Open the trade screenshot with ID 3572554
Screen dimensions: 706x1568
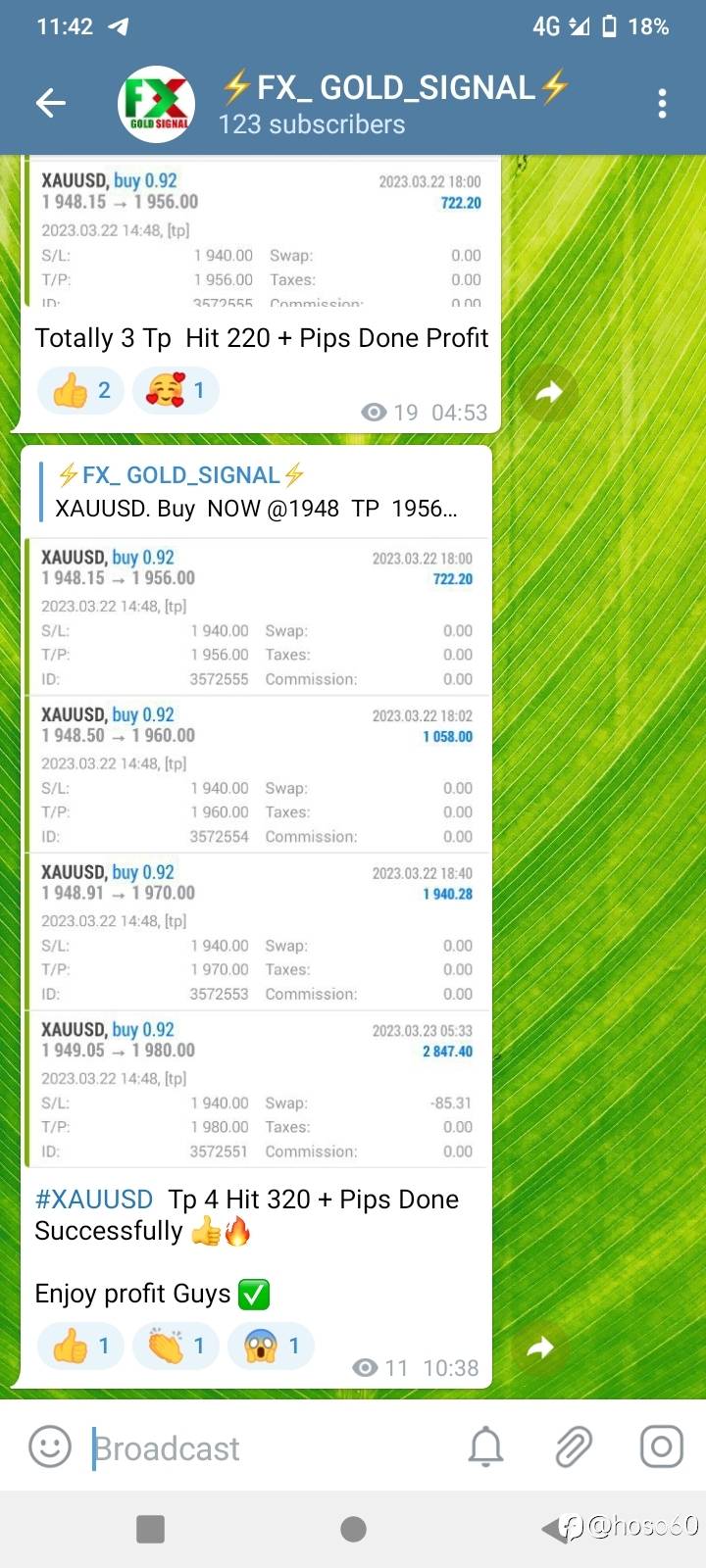[x=257, y=774]
